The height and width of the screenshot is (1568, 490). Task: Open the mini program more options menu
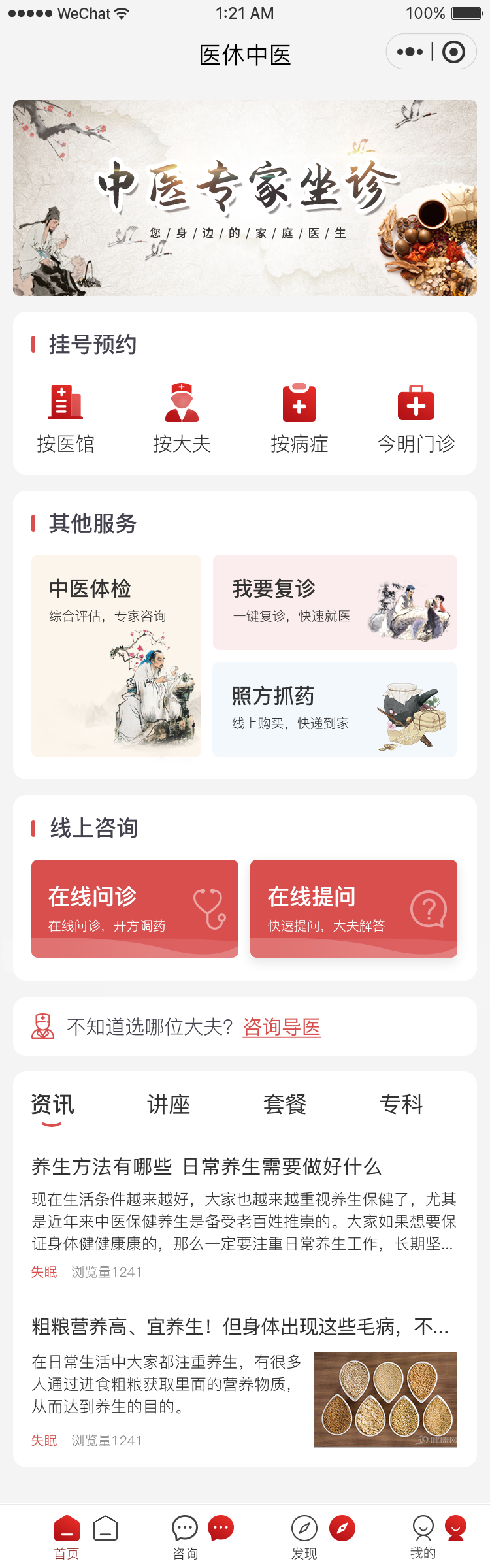410,52
